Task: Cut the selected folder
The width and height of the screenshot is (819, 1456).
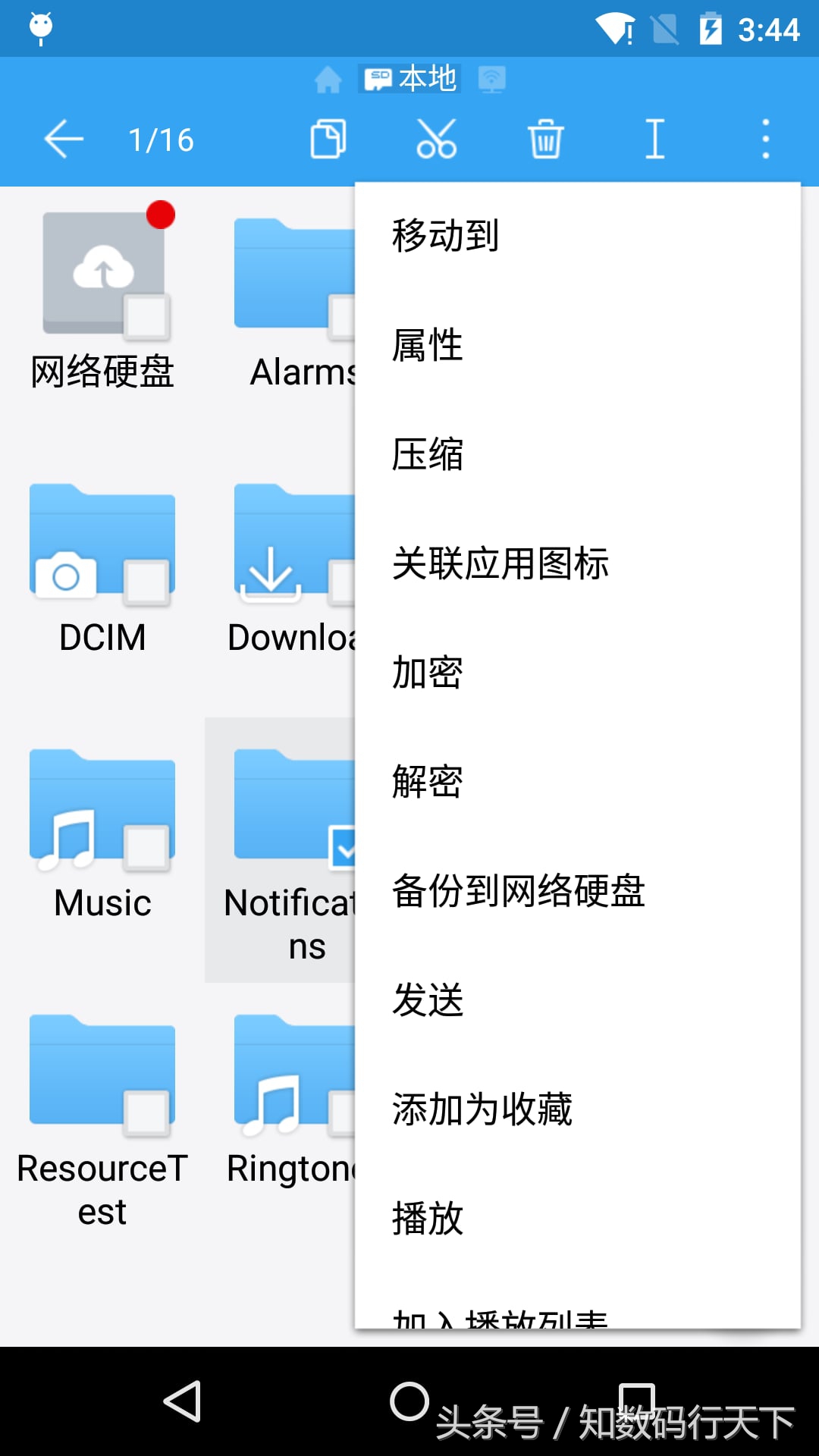Action: [436, 140]
